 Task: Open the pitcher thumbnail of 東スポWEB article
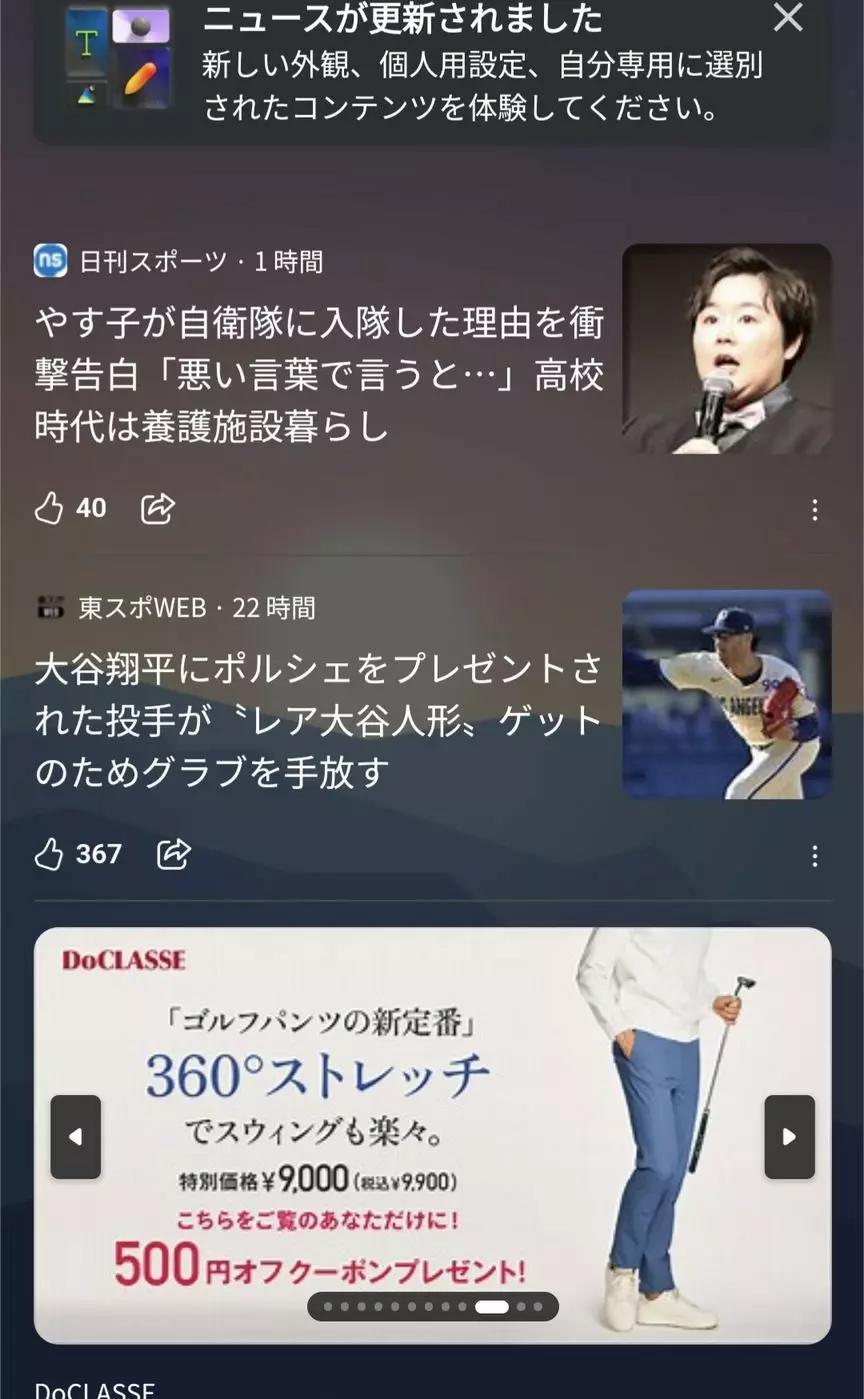pos(727,695)
